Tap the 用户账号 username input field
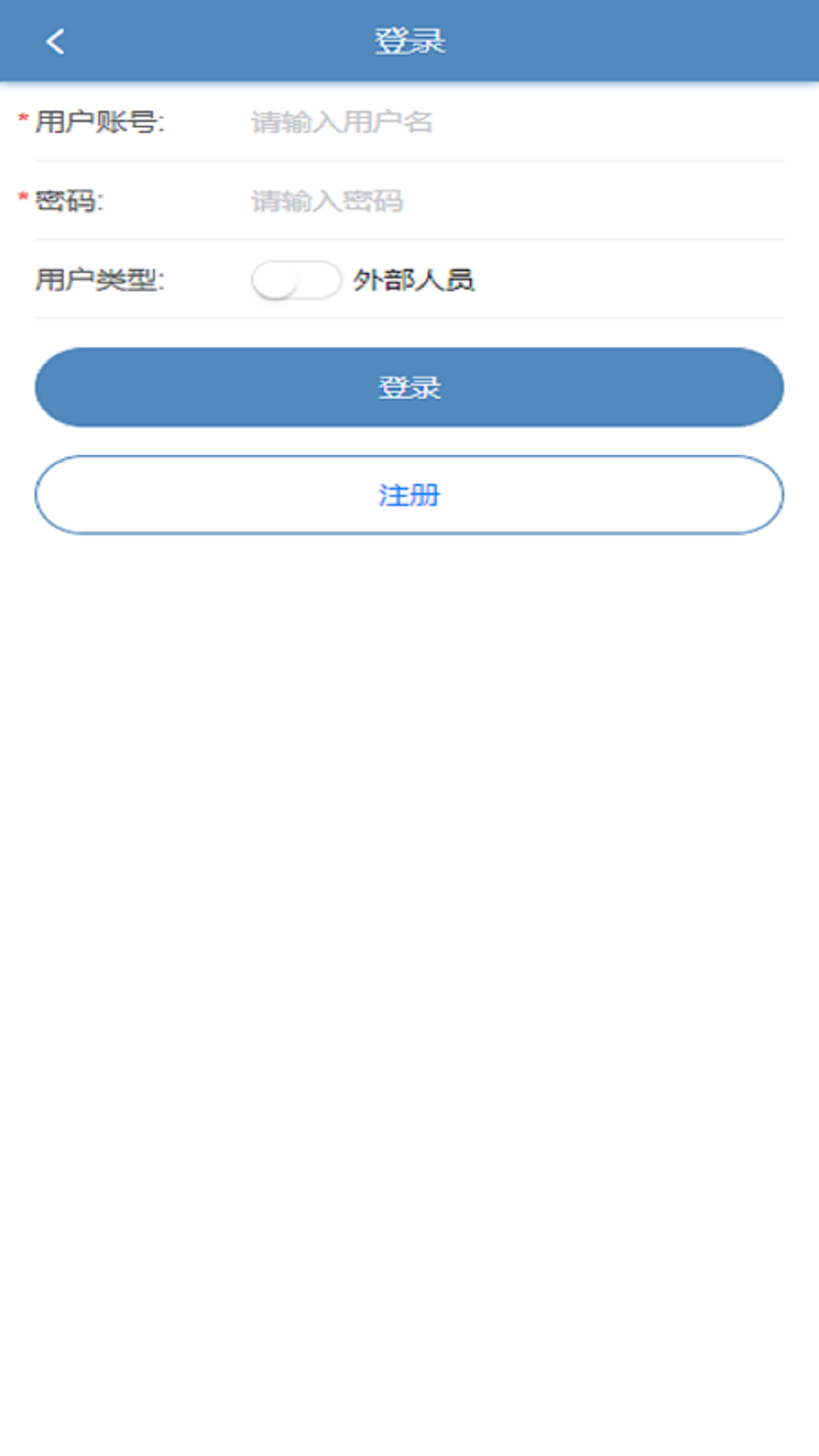Image resolution: width=819 pixels, height=1456 pixels. point(516,122)
